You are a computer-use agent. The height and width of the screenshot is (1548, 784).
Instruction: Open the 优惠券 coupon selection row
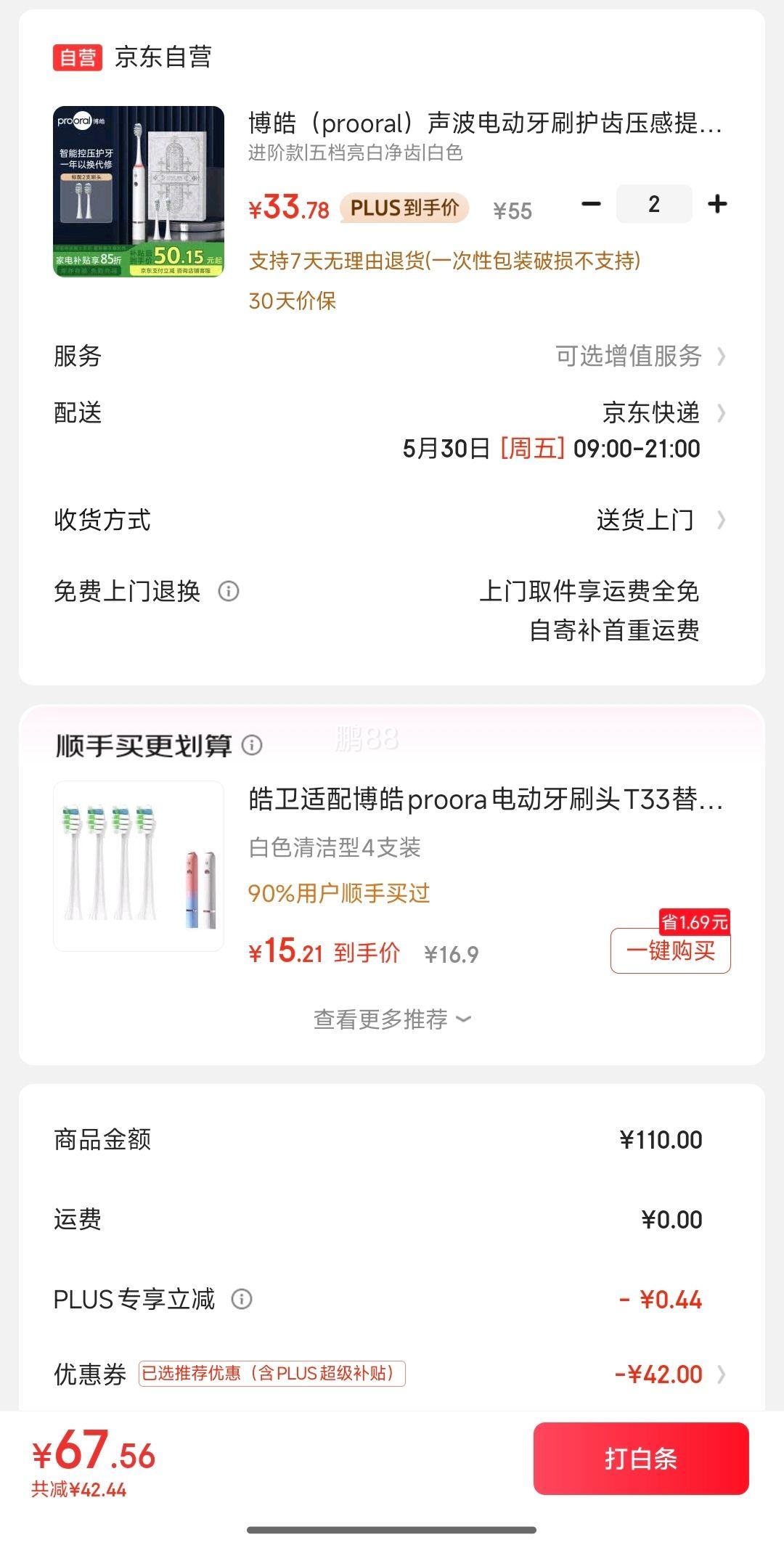pyautogui.click(x=392, y=1374)
